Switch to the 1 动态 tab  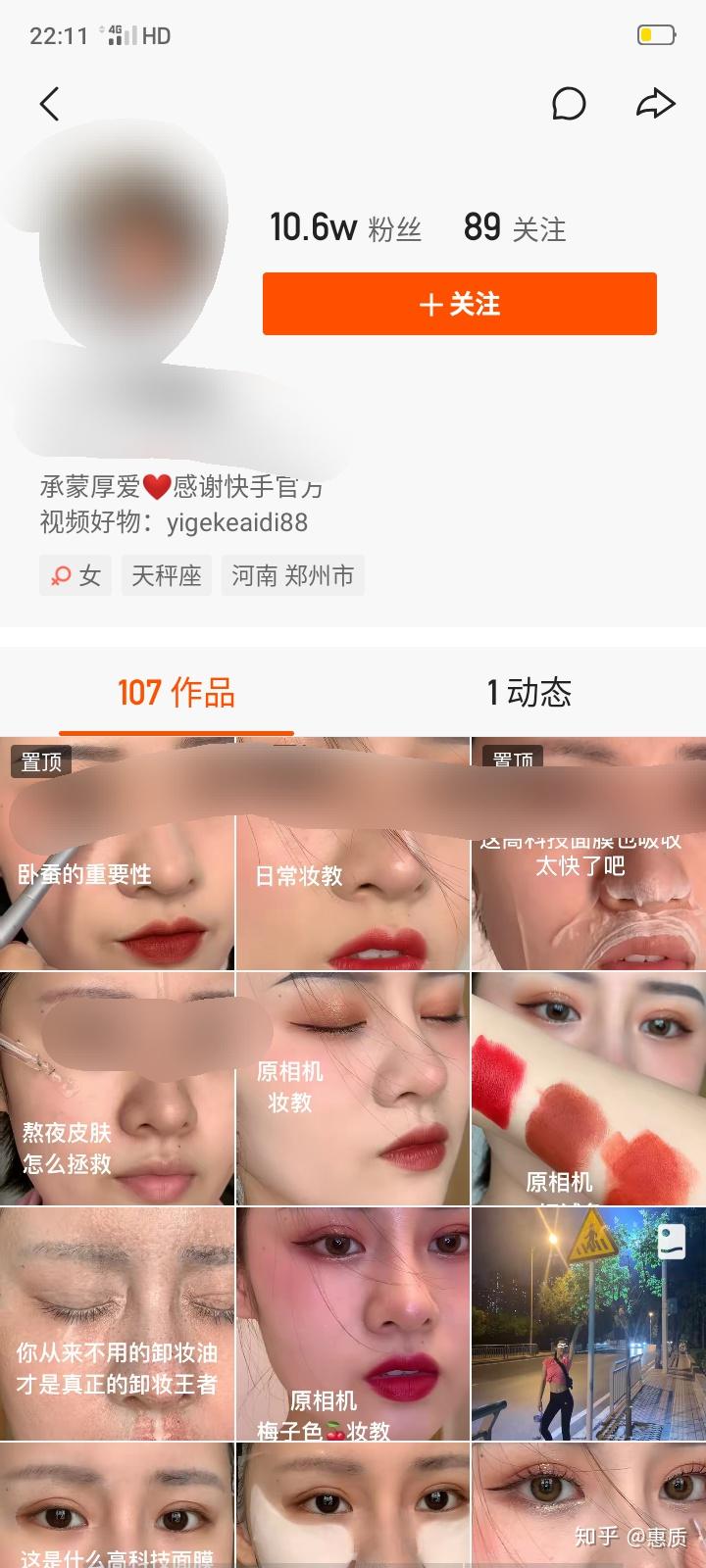[x=529, y=693]
